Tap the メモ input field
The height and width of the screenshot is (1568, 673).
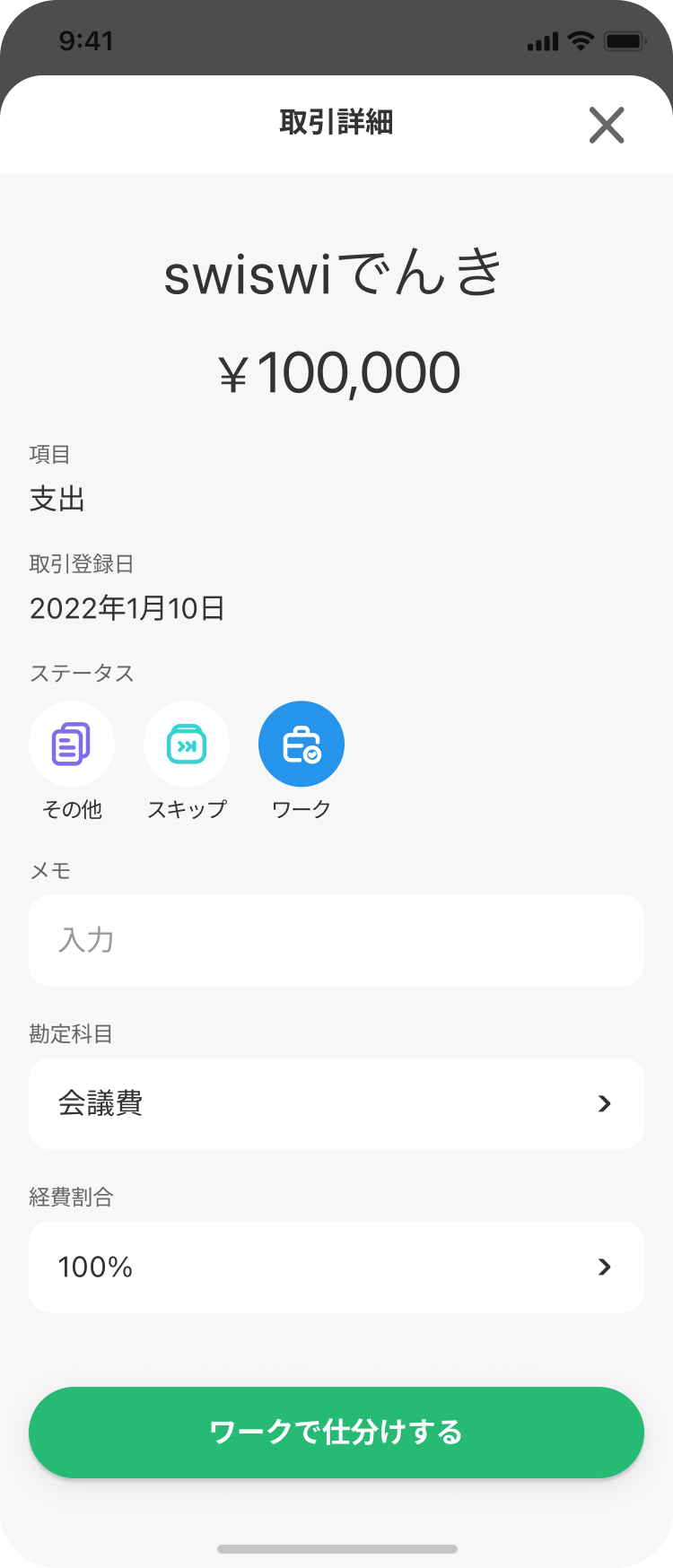tap(336, 940)
